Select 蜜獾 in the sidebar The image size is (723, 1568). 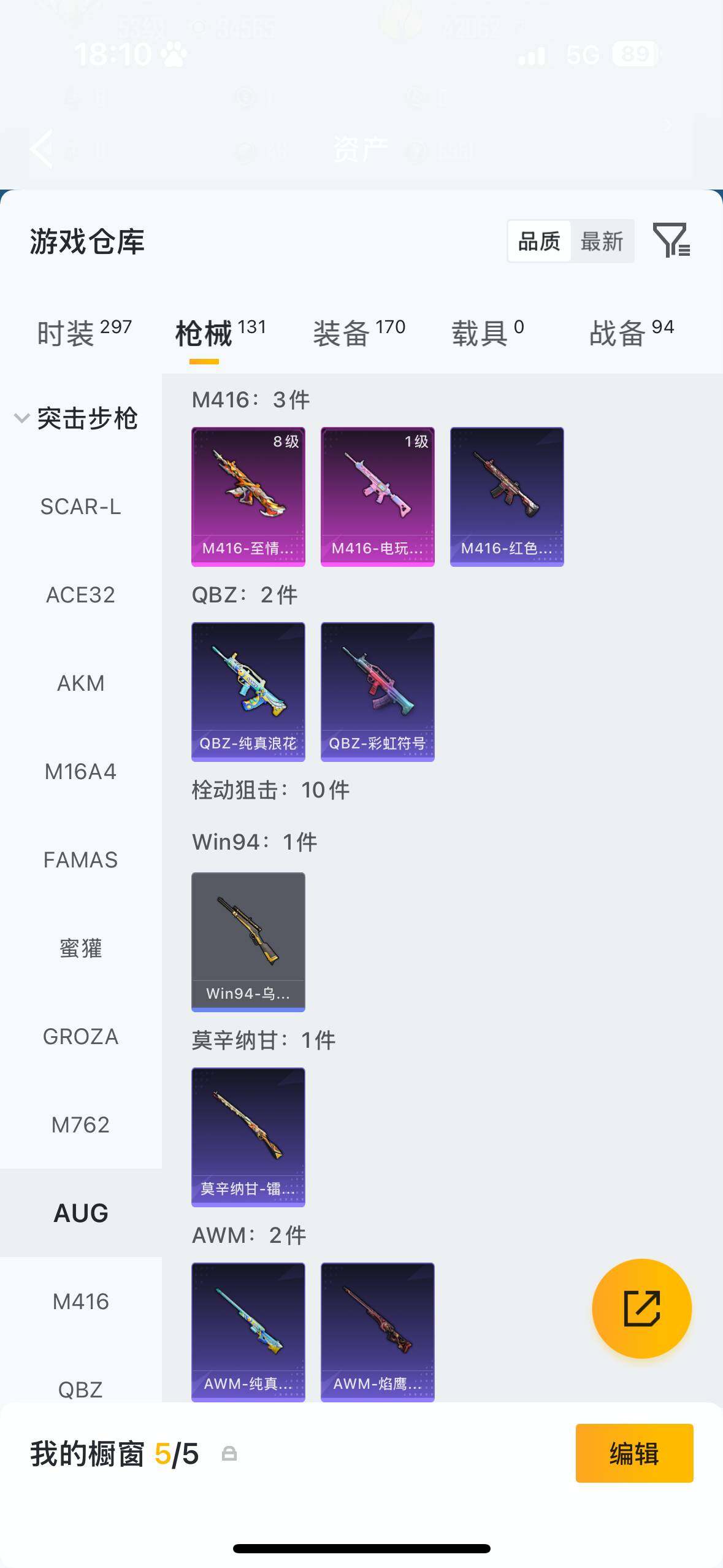(82, 948)
